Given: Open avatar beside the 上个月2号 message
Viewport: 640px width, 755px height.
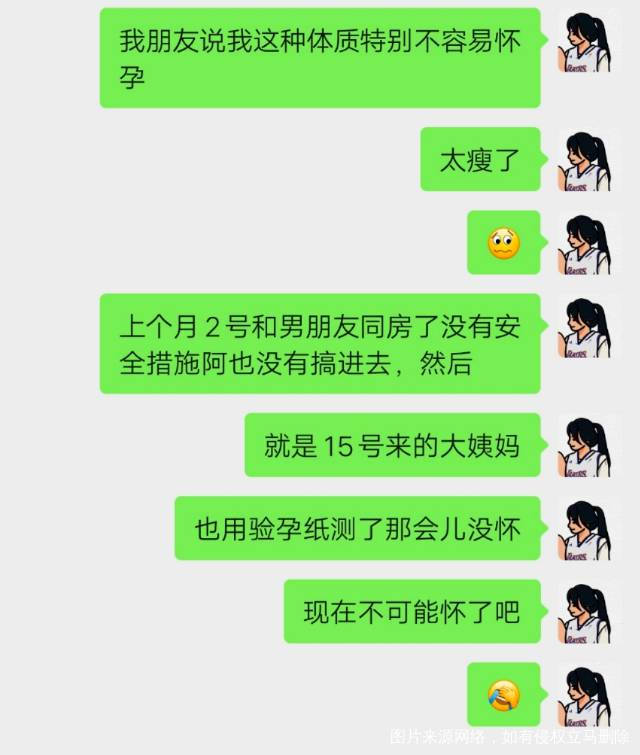Looking at the screenshot, I should coord(587,327).
